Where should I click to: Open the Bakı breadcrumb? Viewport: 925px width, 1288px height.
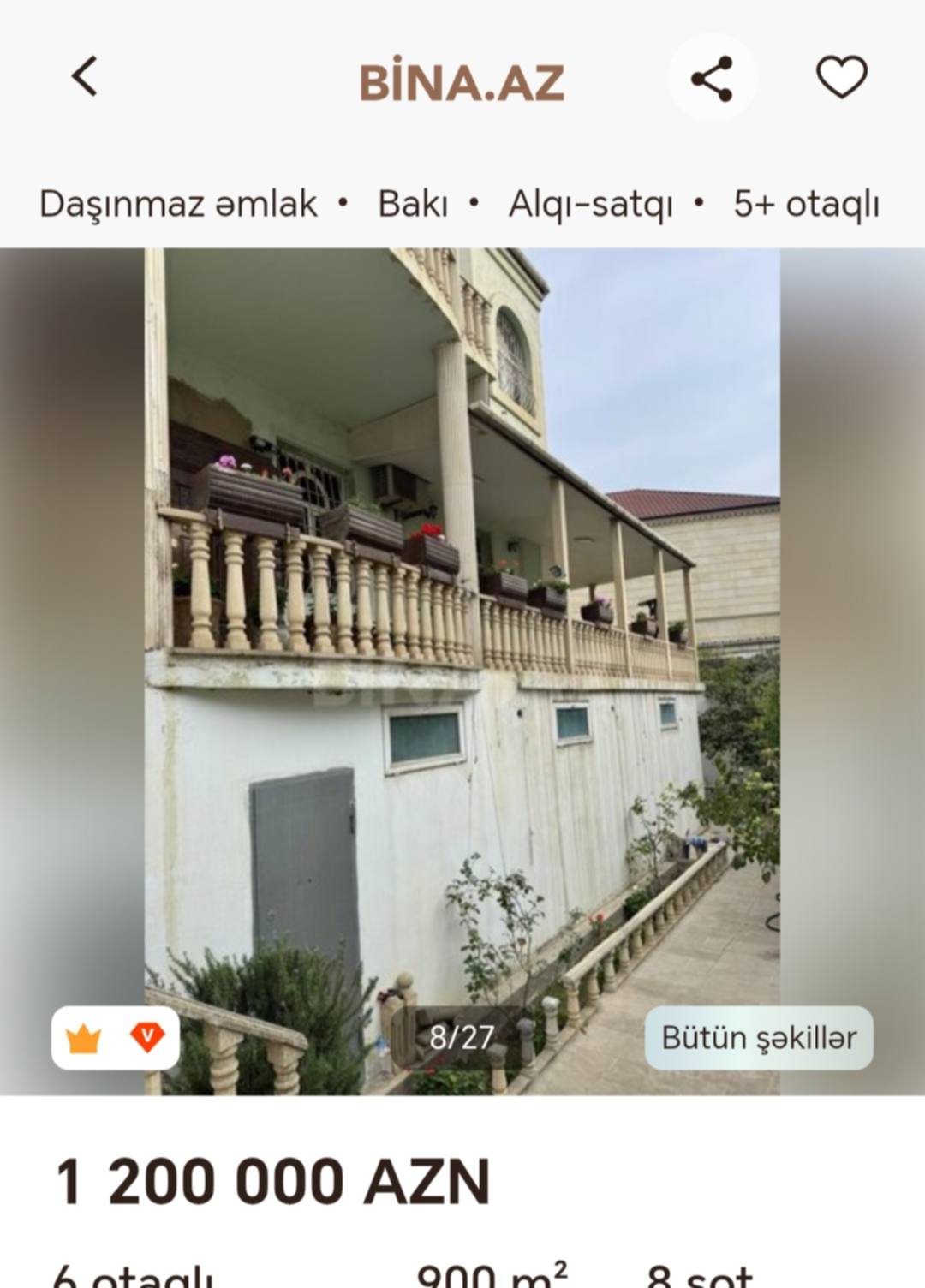point(413,204)
